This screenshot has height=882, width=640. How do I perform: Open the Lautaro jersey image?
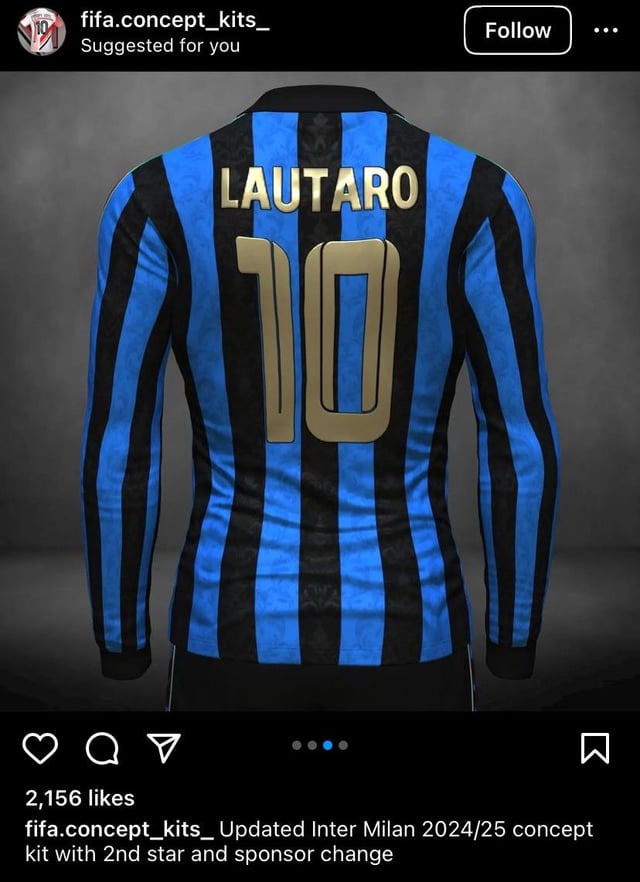tap(320, 390)
